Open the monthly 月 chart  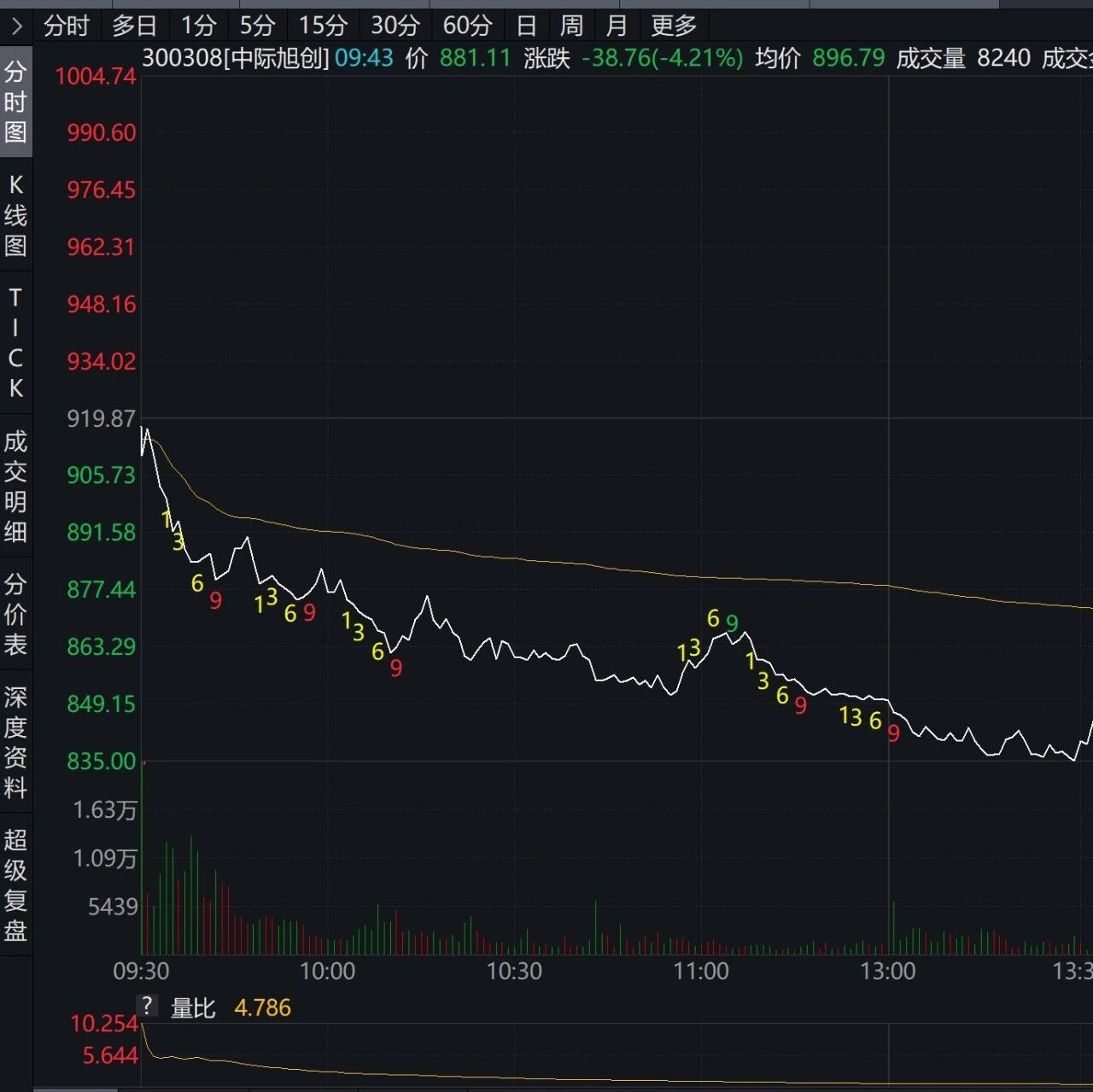pos(616,26)
